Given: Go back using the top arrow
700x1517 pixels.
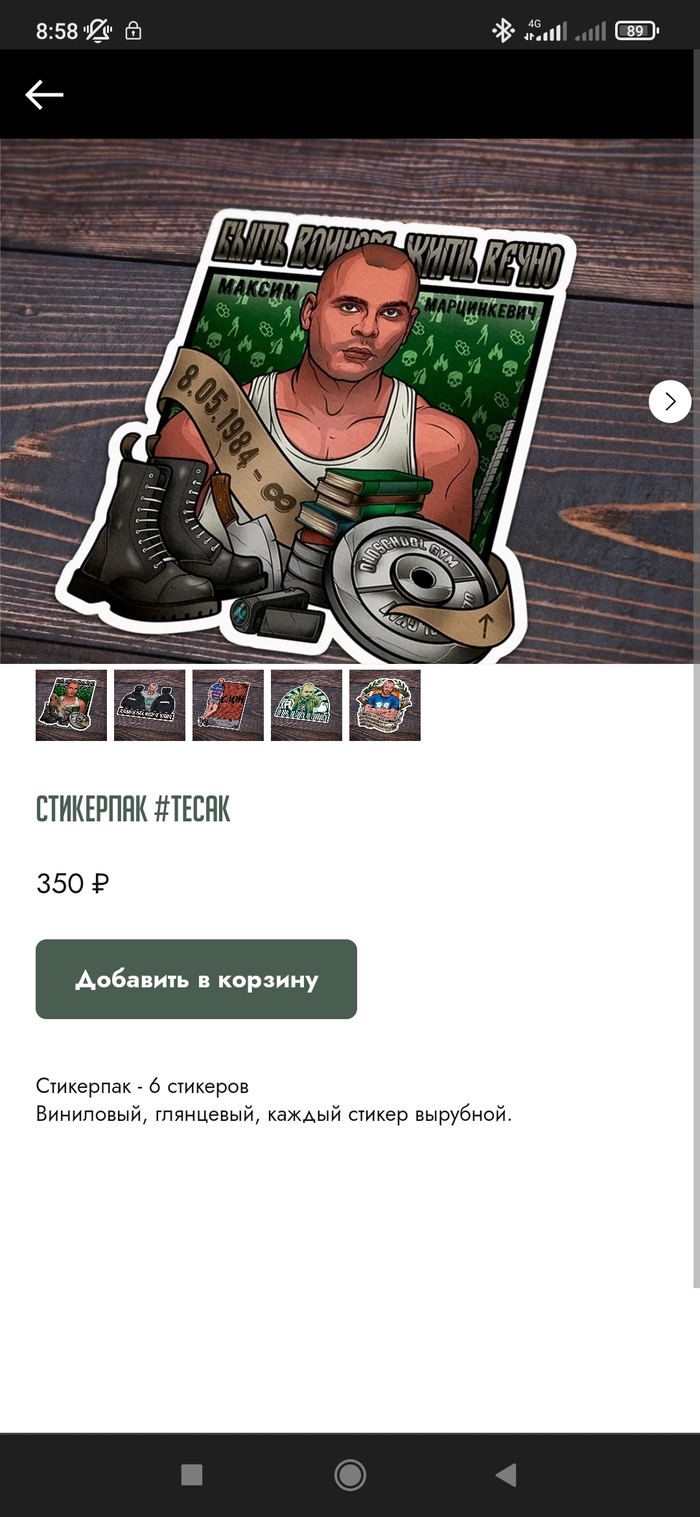Looking at the screenshot, I should pos(44,95).
